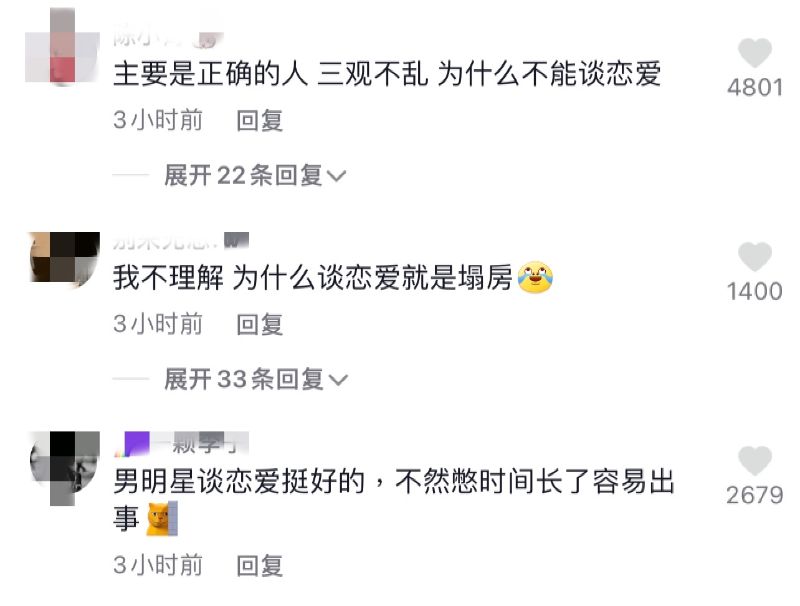
Task: Expand 展开33条回复
Action: 255,379
